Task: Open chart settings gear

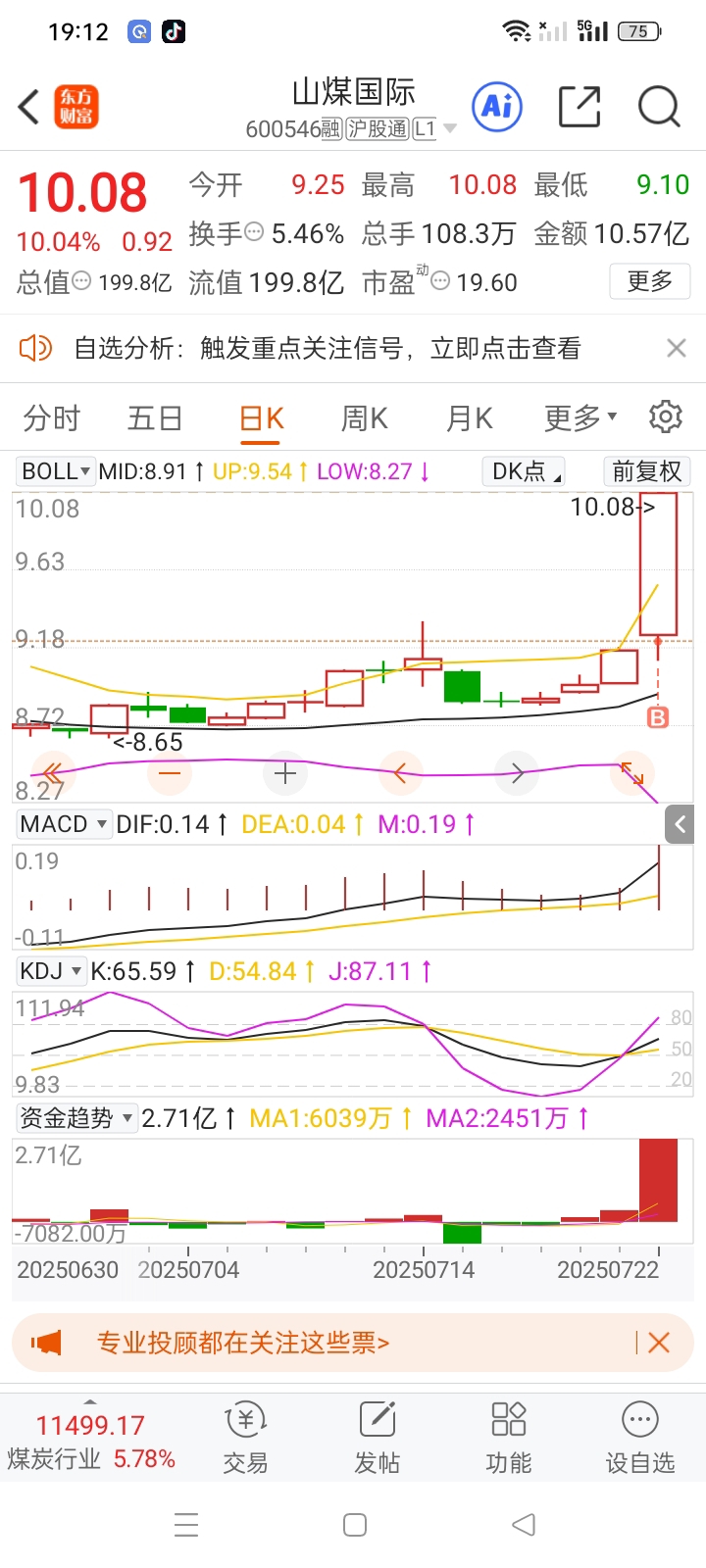Action: 666,416
